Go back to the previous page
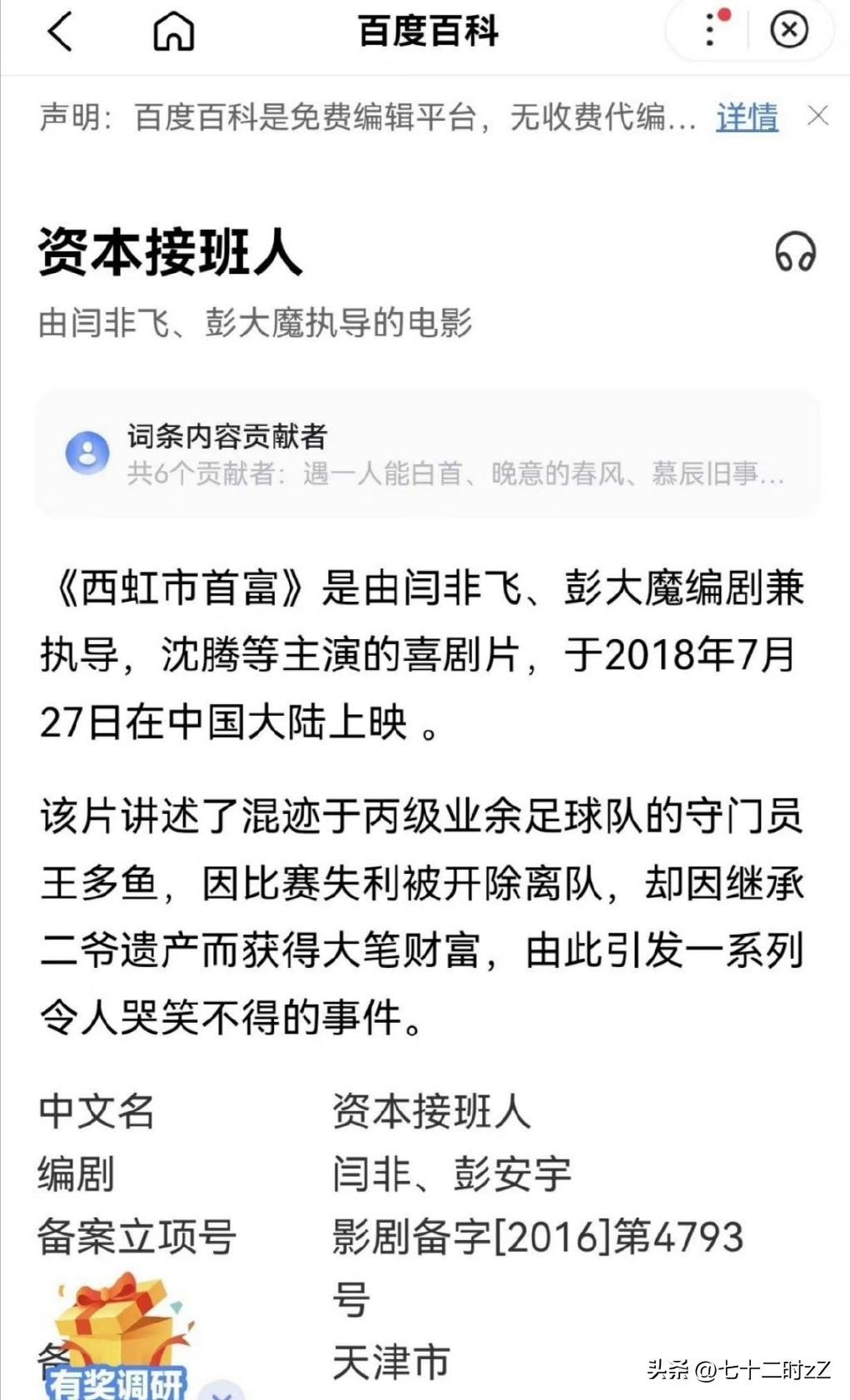The width and height of the screenshot is (850, 1400). pos(60,32)
